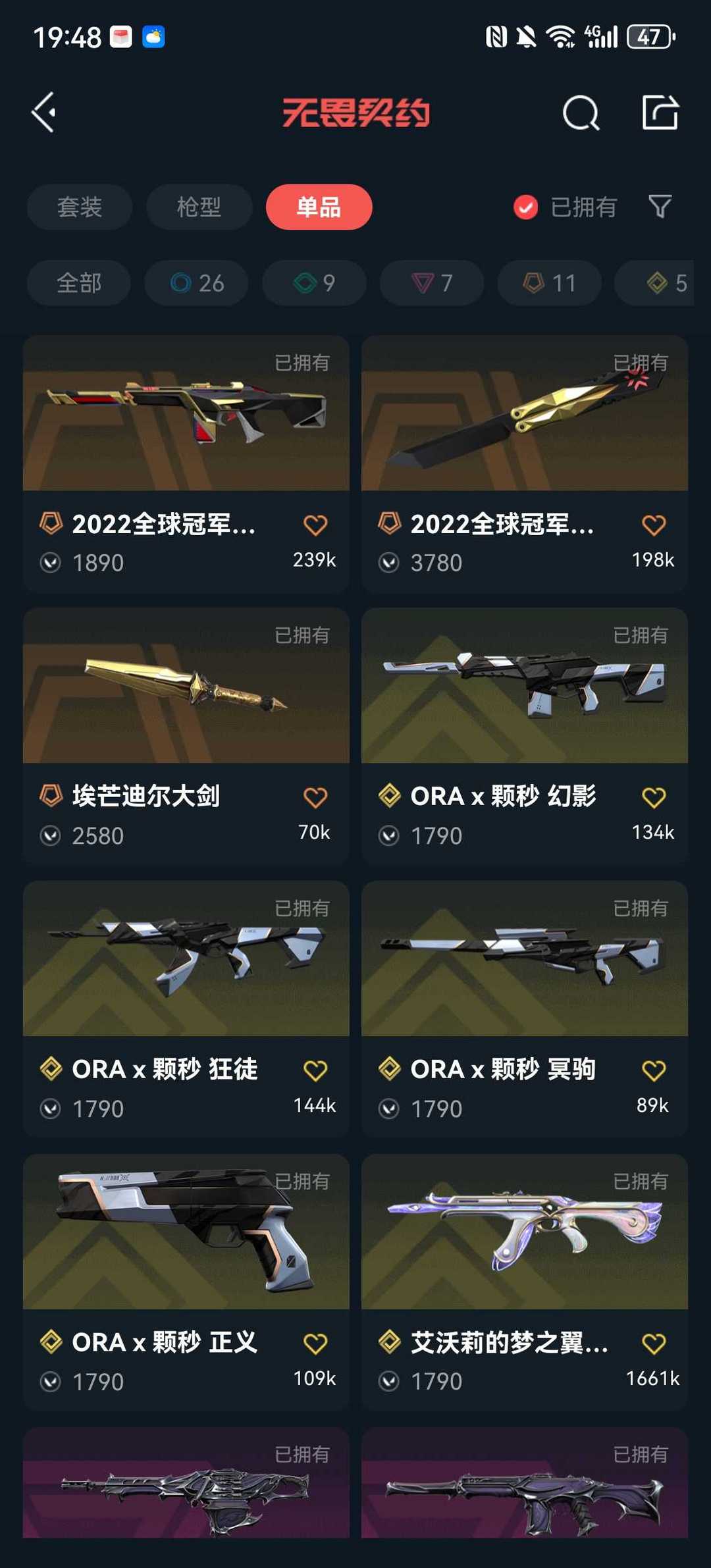Filter by the orange tier chip showing 11
Viewport: 711px width, 1568px height.
549,283
